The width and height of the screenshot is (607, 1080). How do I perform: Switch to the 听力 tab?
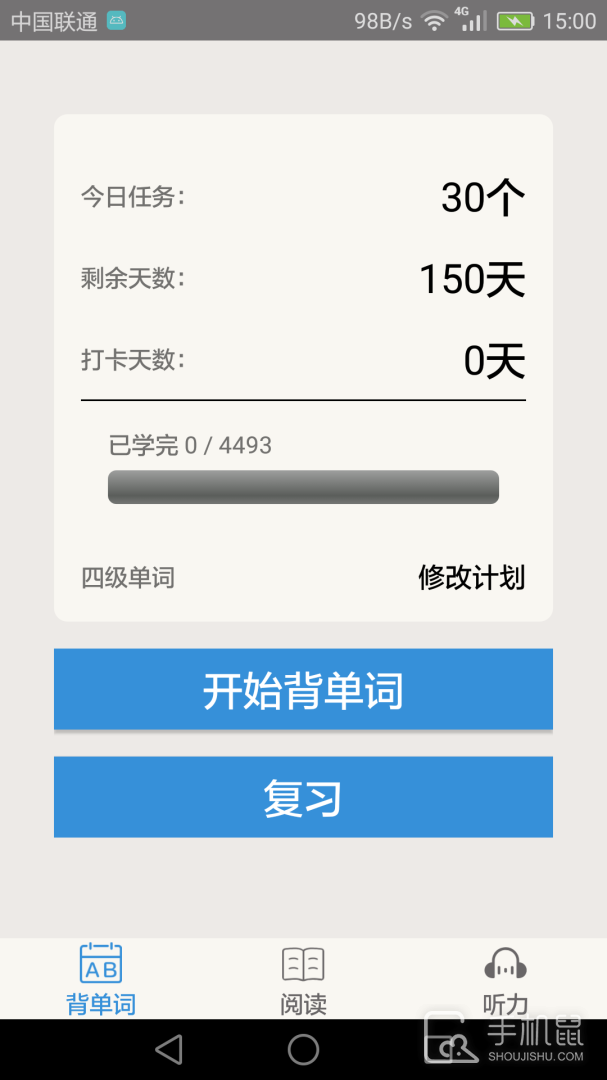point(506,979)
